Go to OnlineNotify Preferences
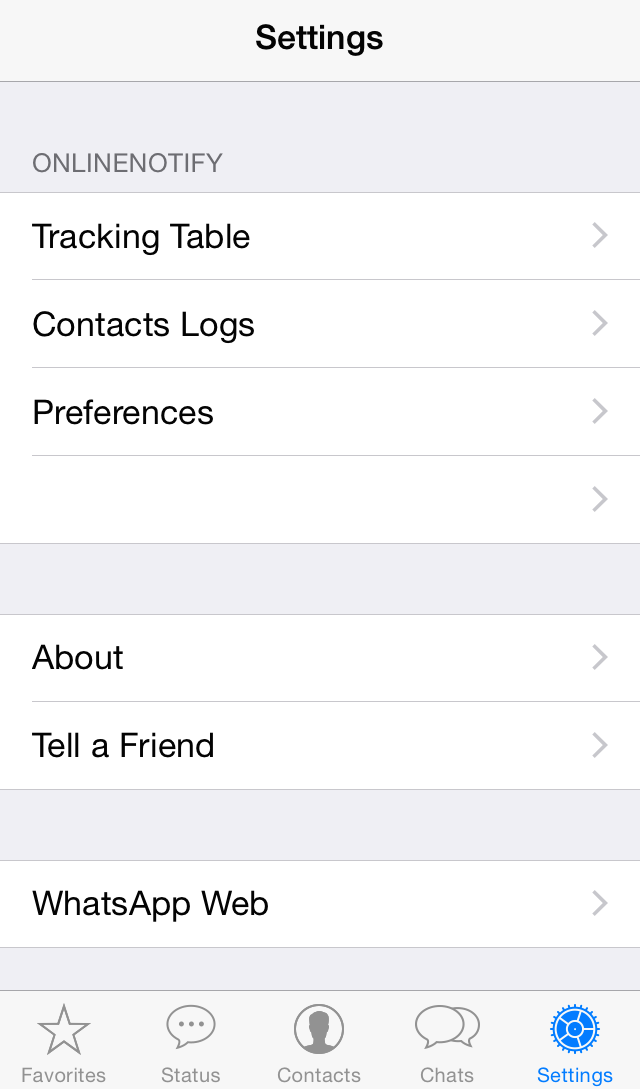The height and width of the screenshot is (1089, 640). 320,412
